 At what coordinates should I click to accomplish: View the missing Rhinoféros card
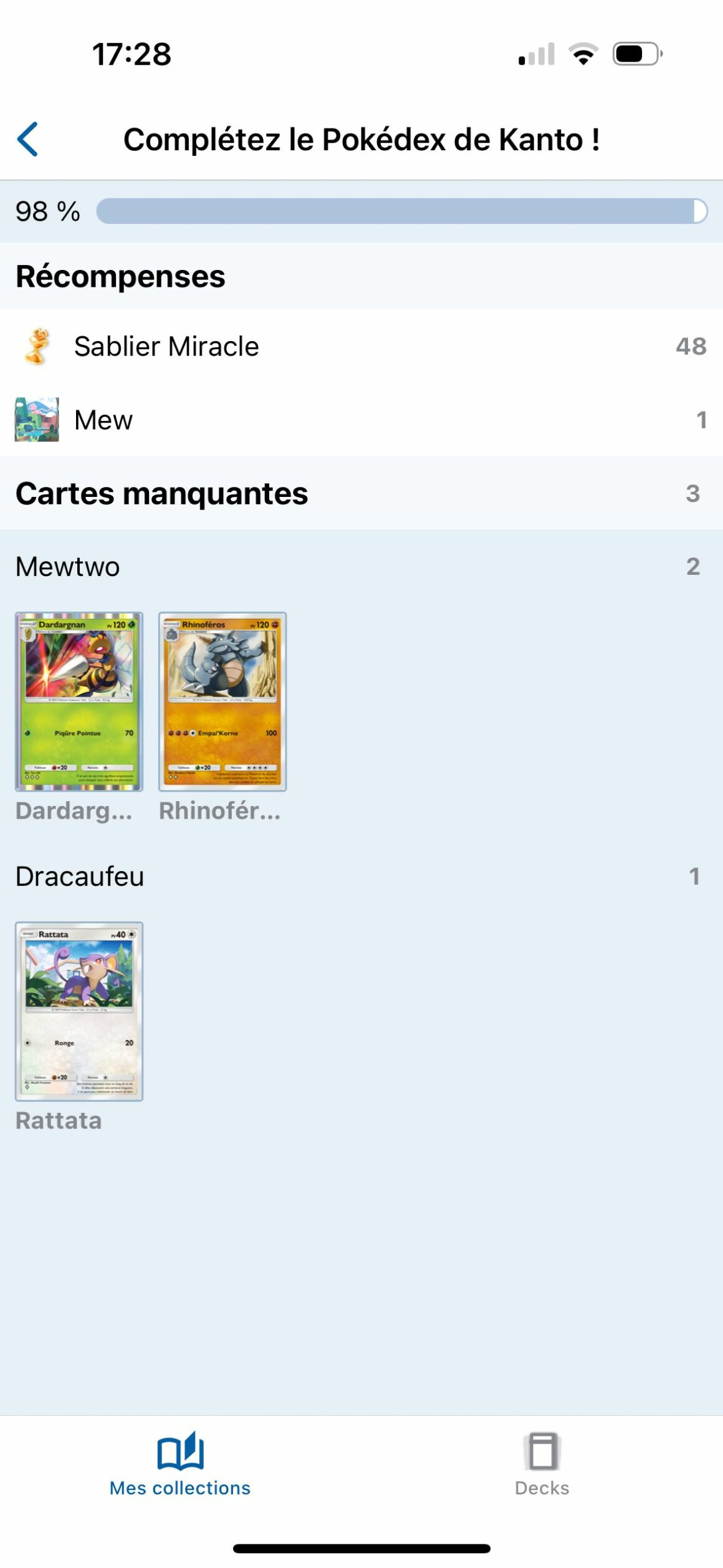tap(223, 701)
